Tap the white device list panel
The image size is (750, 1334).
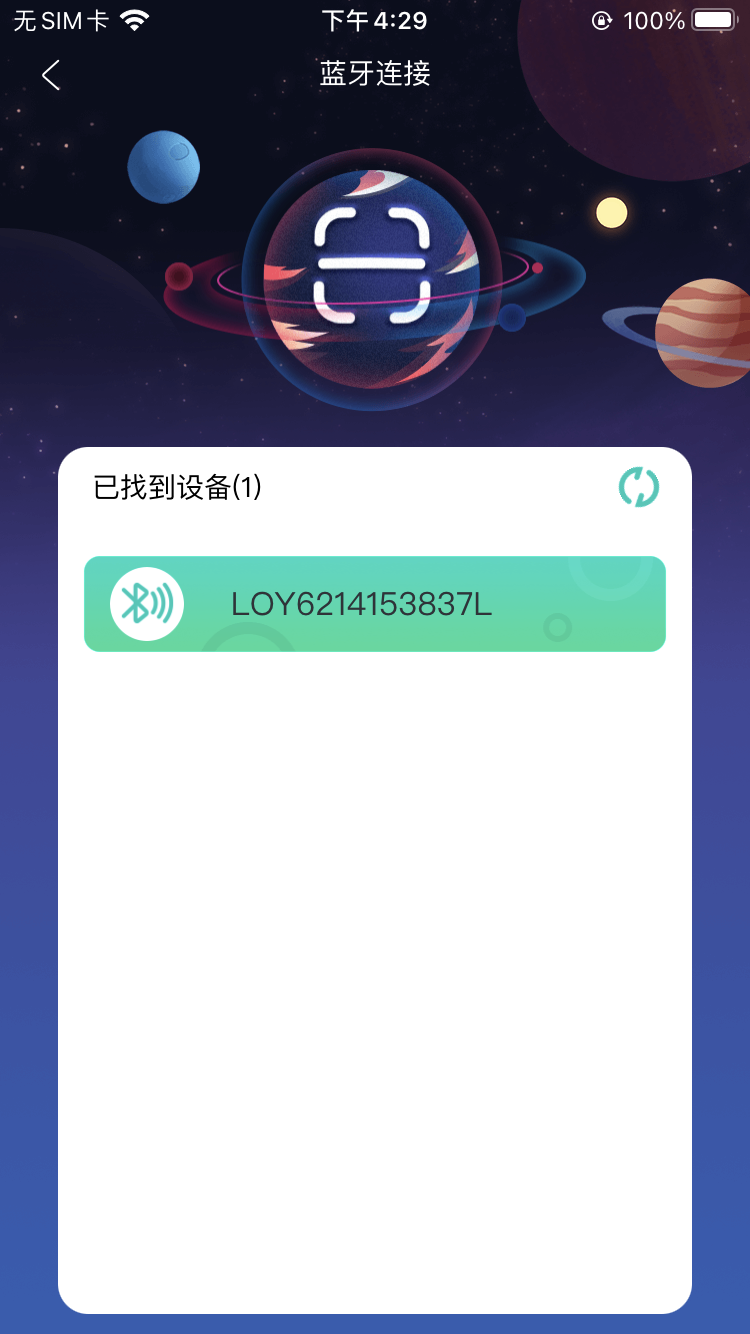(375, 900)
